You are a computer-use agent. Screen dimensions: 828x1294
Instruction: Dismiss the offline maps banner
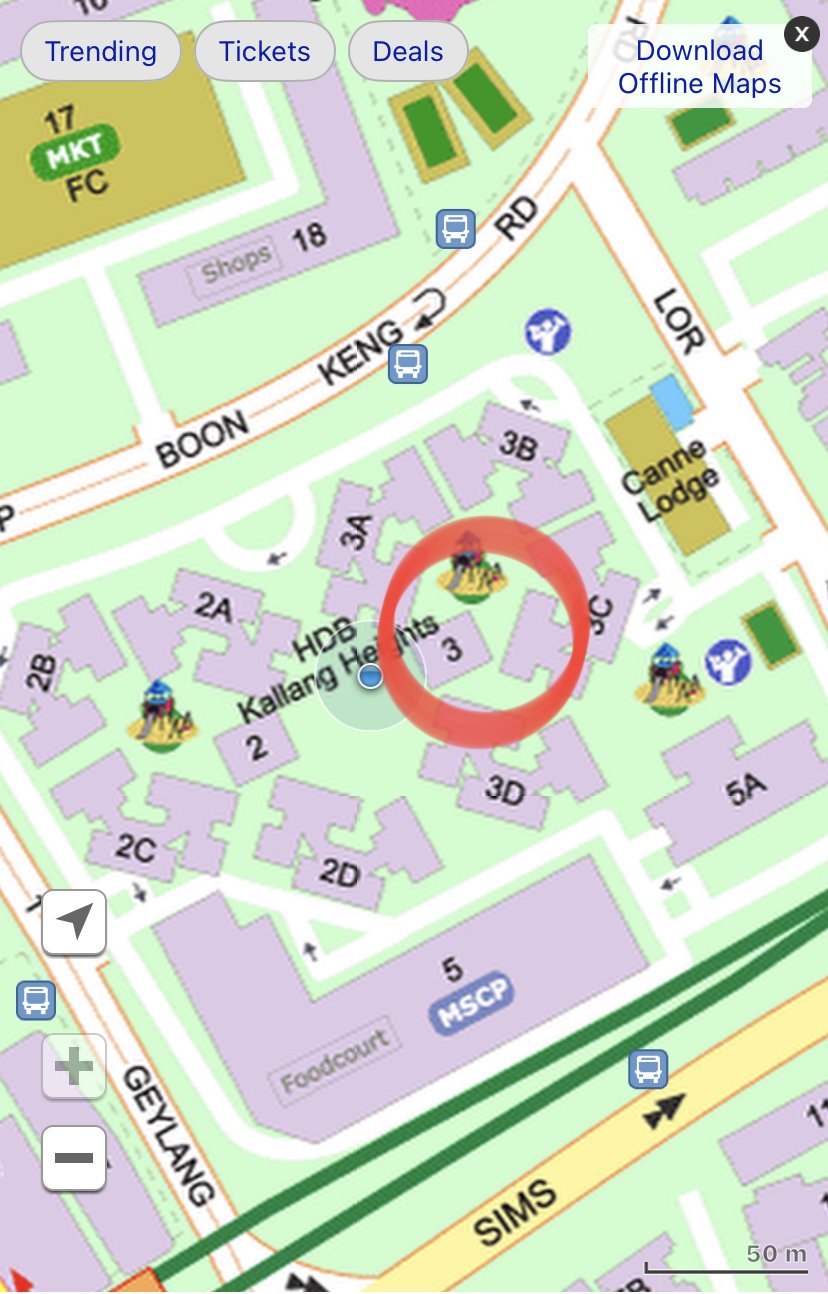tap(801, 35)
